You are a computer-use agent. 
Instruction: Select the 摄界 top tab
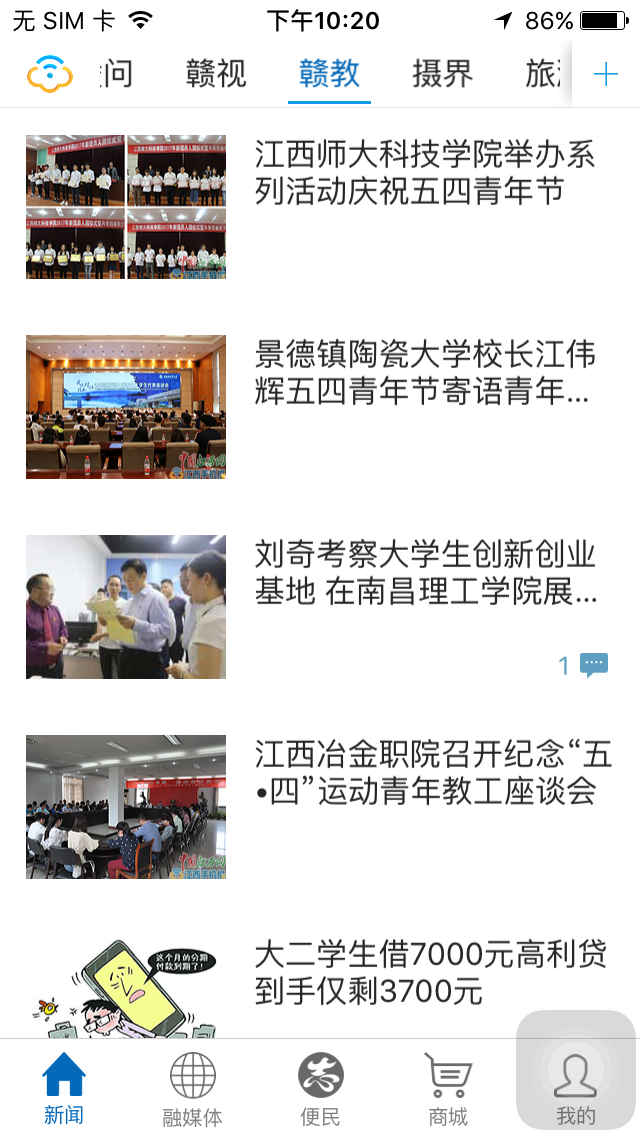(442, 73)
